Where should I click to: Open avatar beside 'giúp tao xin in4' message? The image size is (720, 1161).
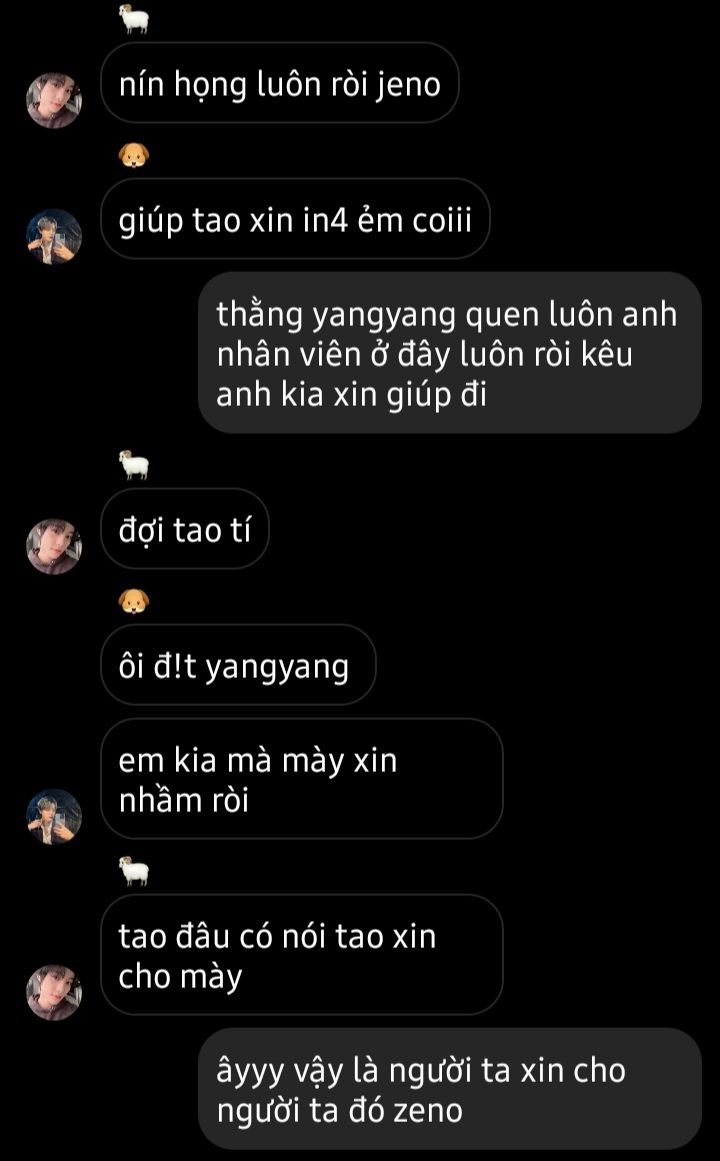[x=53, y=237]
